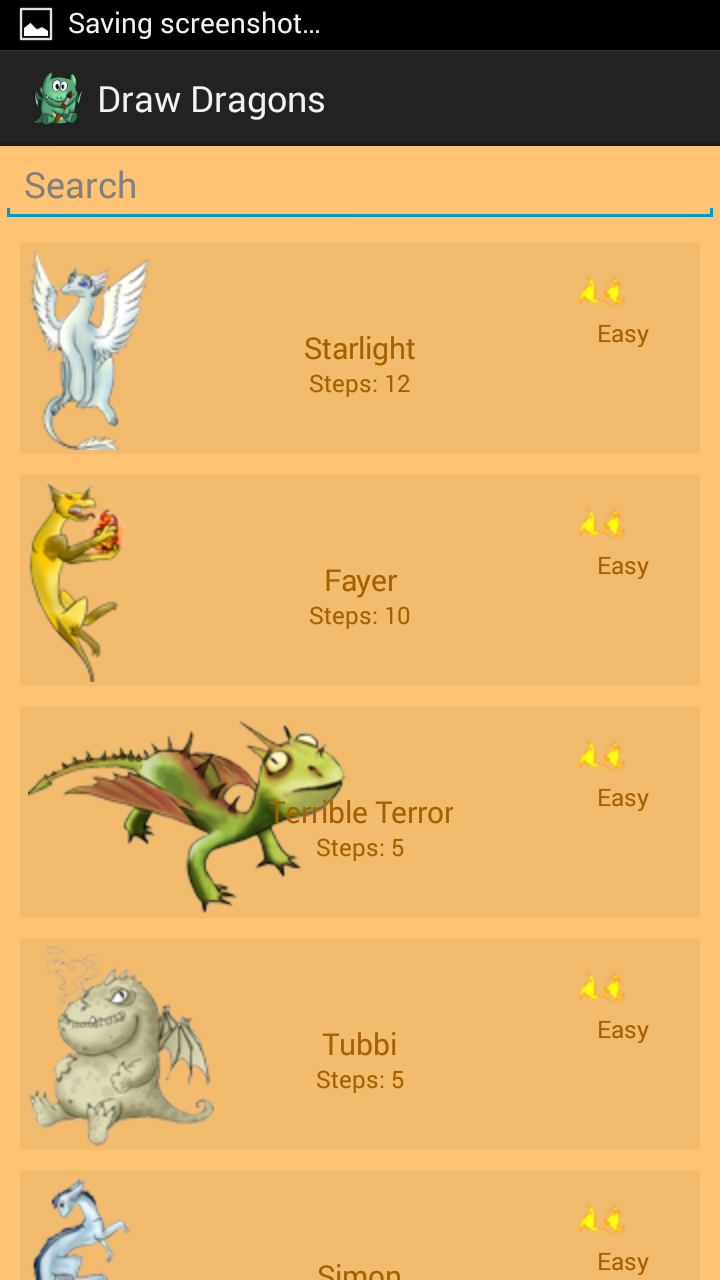720x1280 pixels.
Task: Select the Terrible Terror list entry
Action: (x=360, y=812)
